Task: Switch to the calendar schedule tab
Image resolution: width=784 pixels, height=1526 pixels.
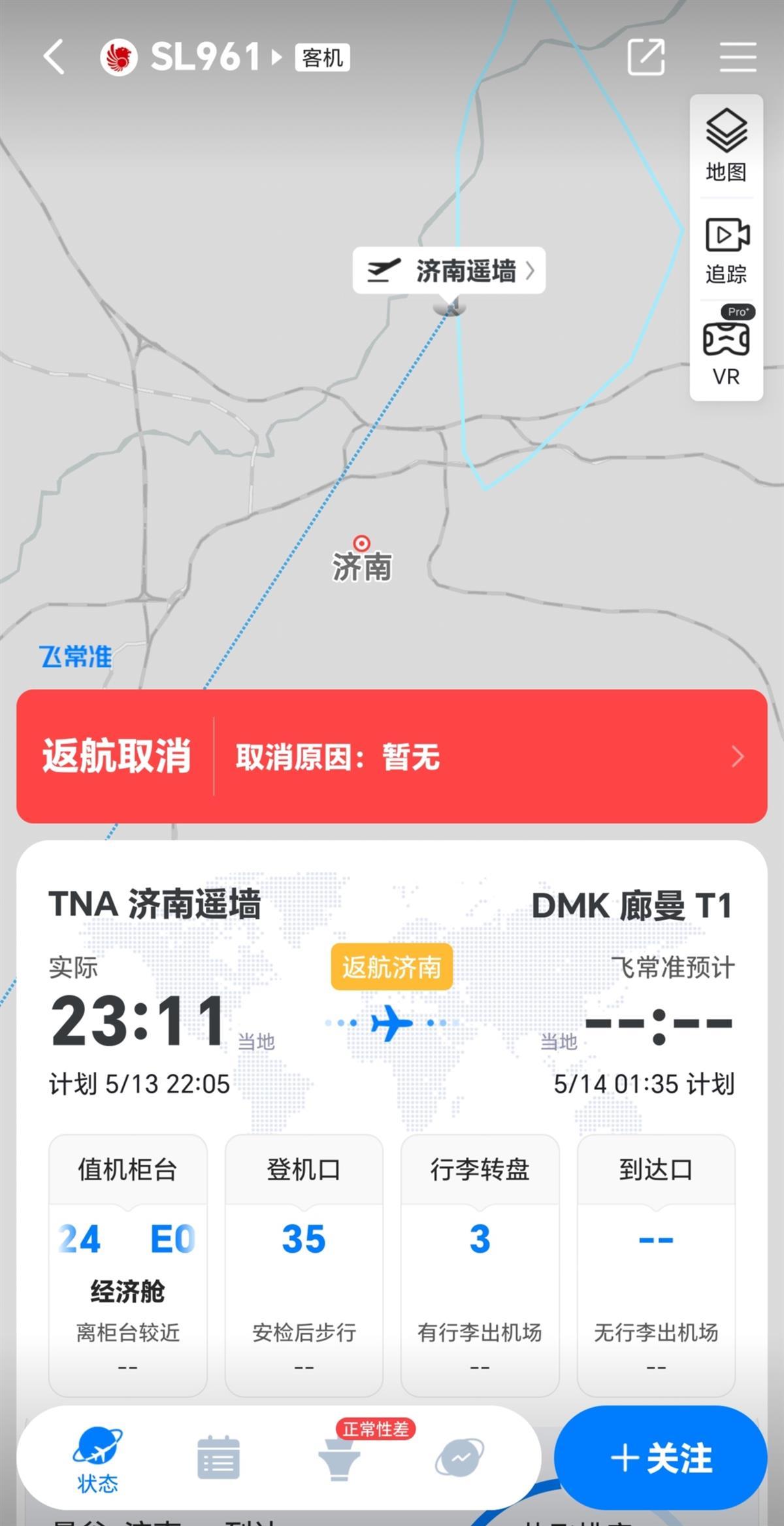Action: 218,1457
